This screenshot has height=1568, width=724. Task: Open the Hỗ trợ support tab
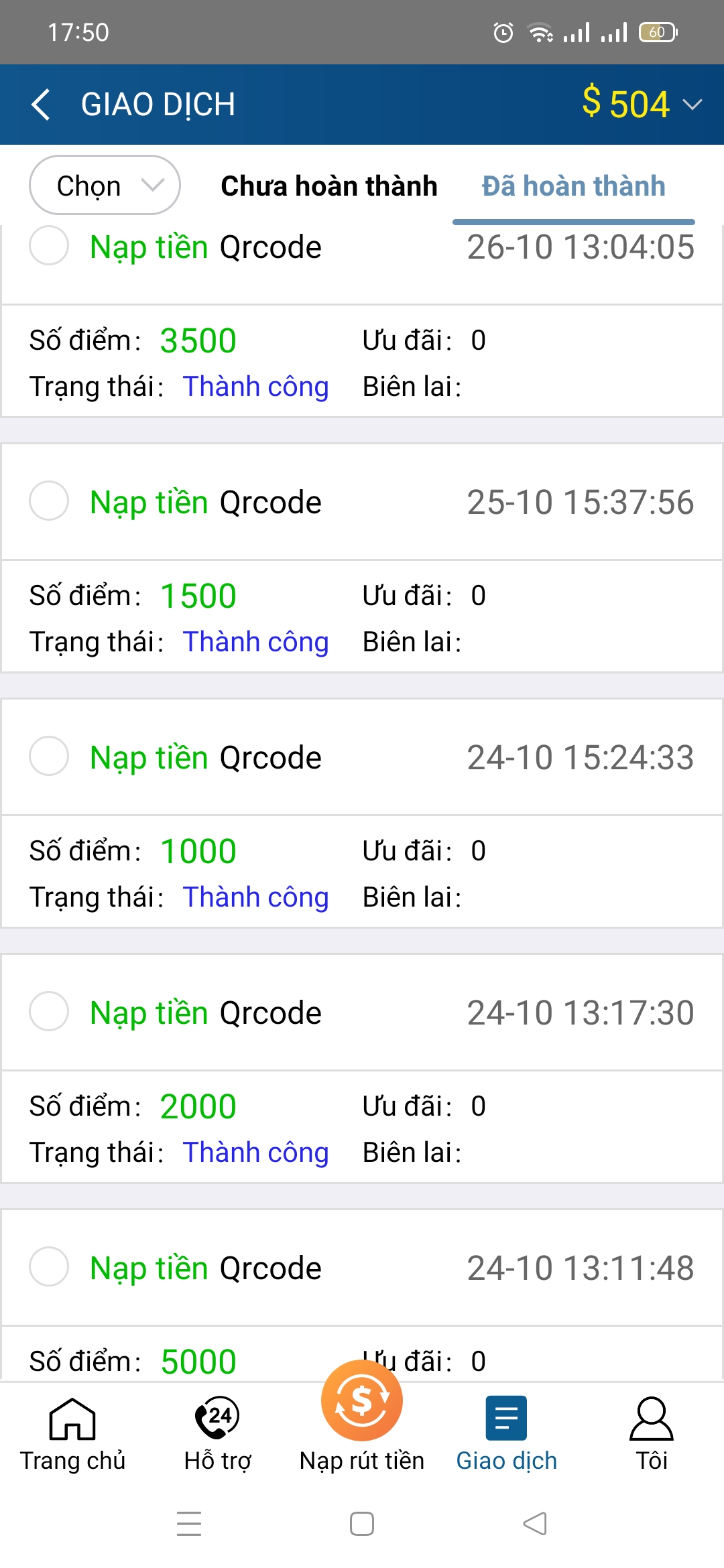(217, 1434)
